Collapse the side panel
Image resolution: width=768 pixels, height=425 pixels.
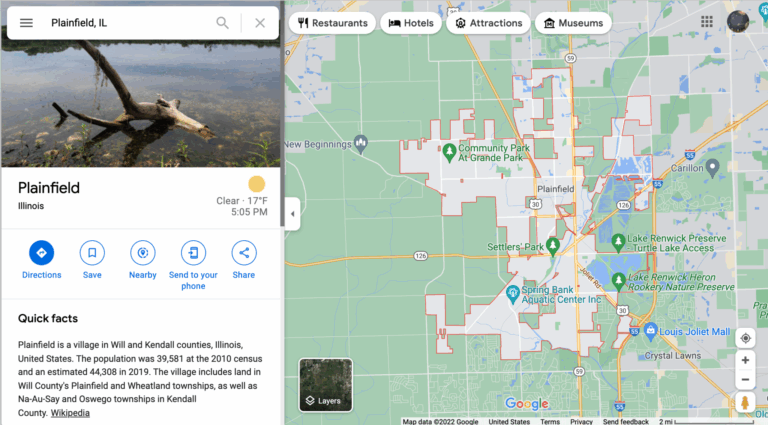tap(292, 213)
